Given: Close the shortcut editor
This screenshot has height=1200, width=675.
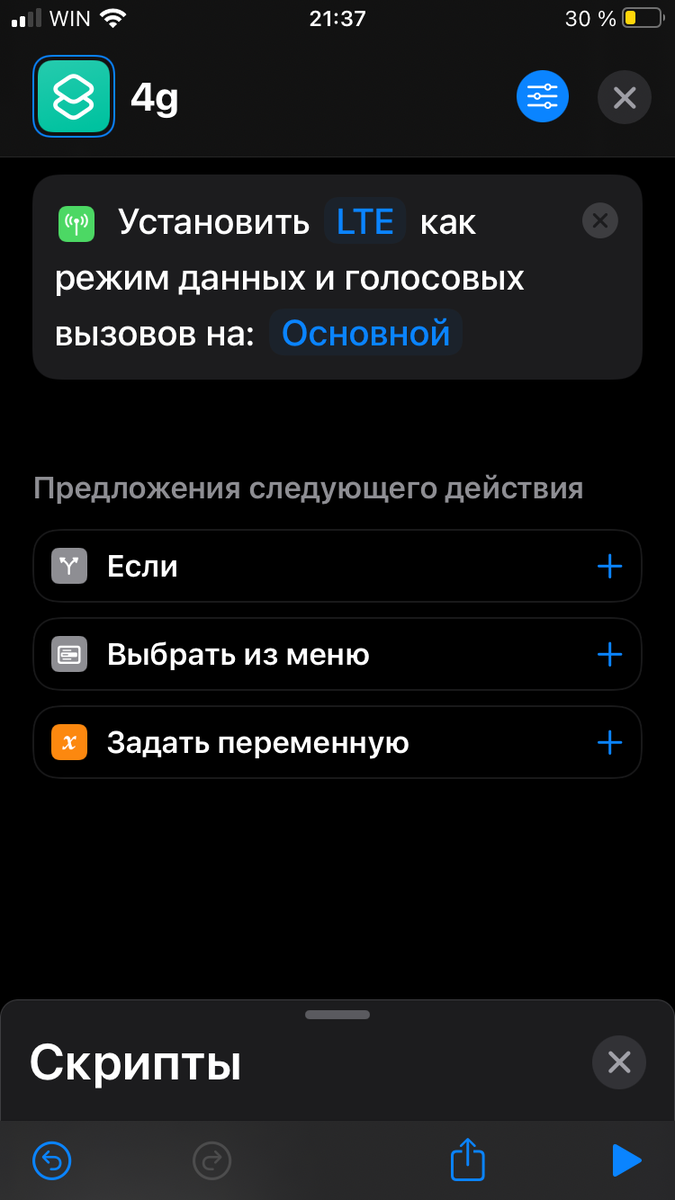Looking at the screenshot, I should click(624, 97).
